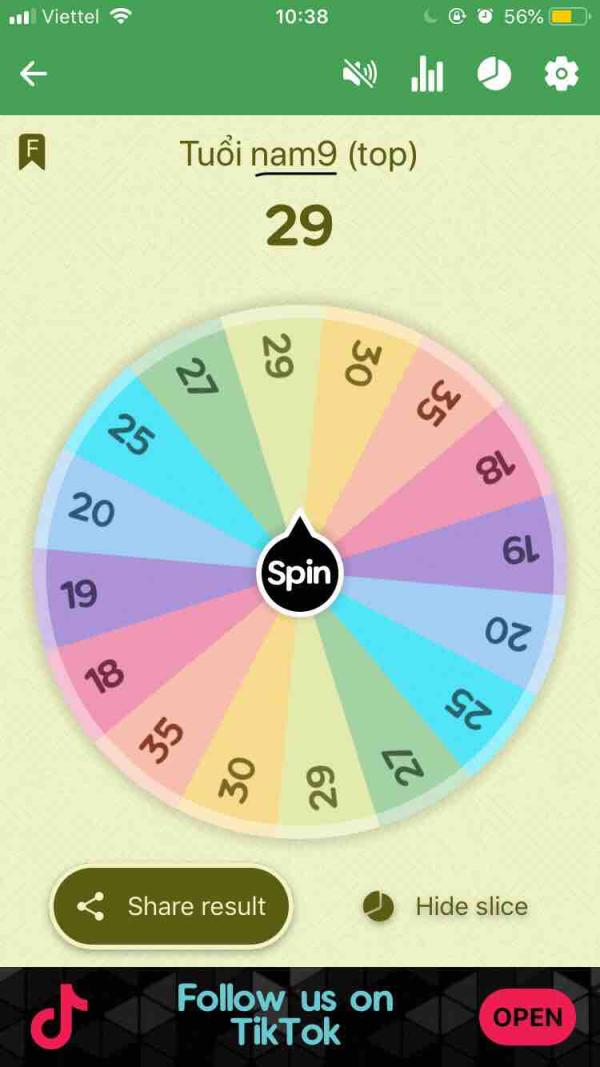Viewport: 600px width, 1067px height.
Task: Share result of the spin
Action: coord(171,906)
